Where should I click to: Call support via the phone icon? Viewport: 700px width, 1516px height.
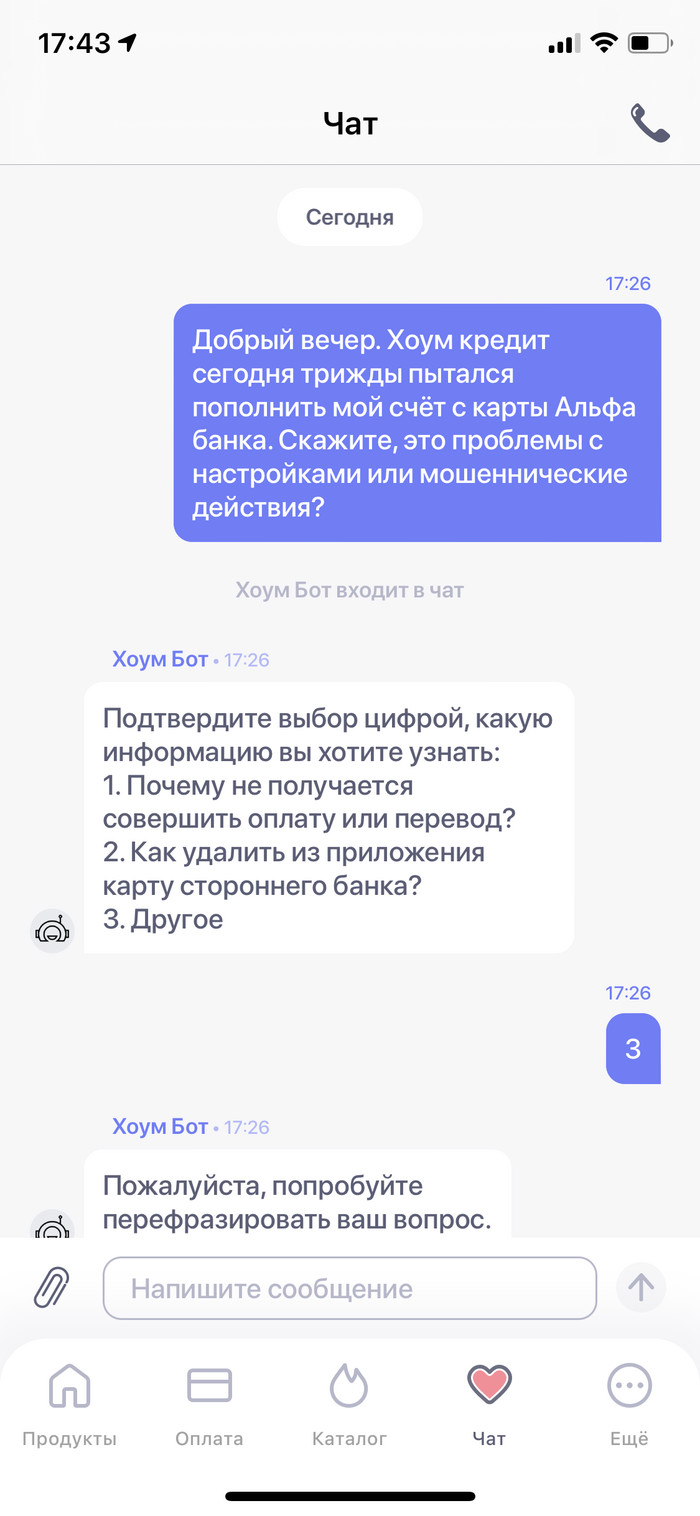click(649, 123)
